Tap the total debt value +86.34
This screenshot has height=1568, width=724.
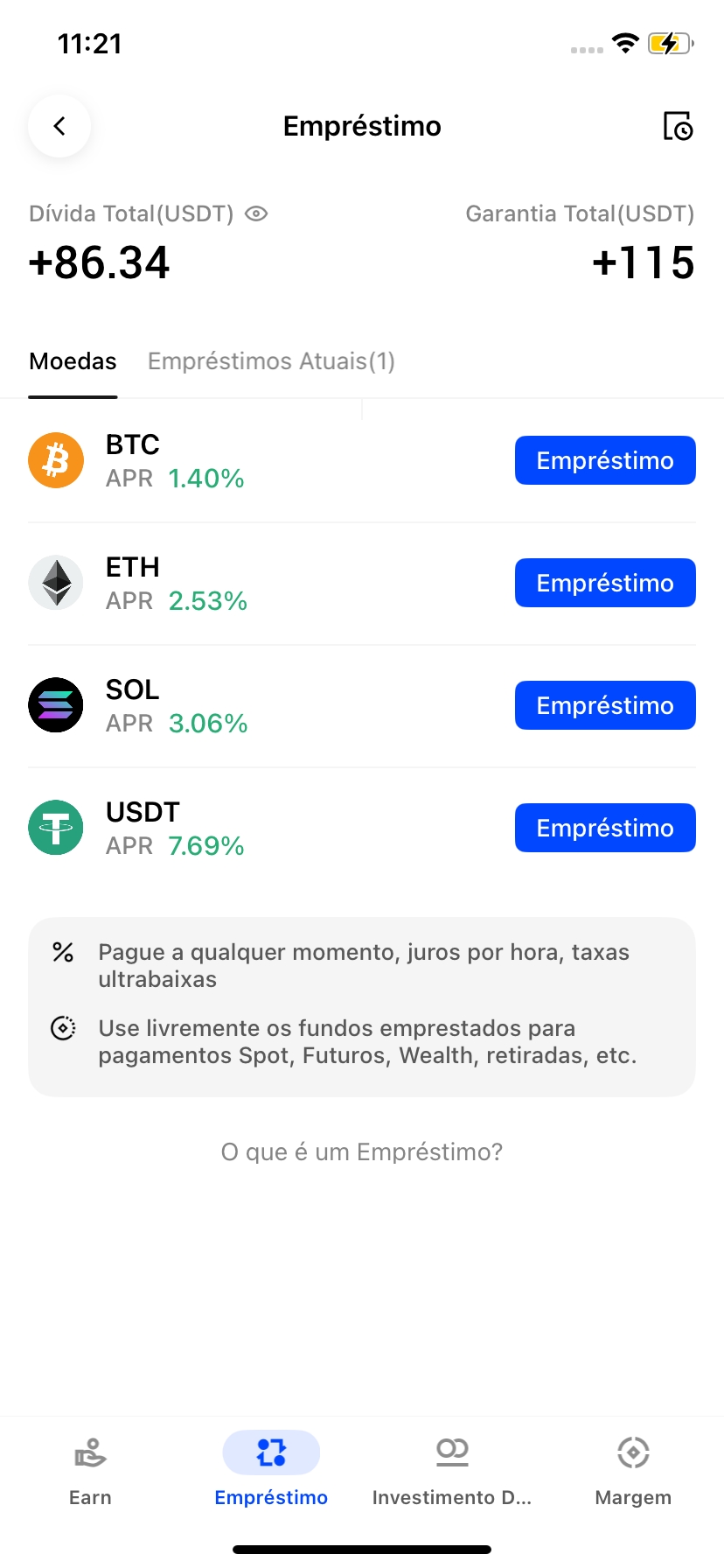coord(99,262)
